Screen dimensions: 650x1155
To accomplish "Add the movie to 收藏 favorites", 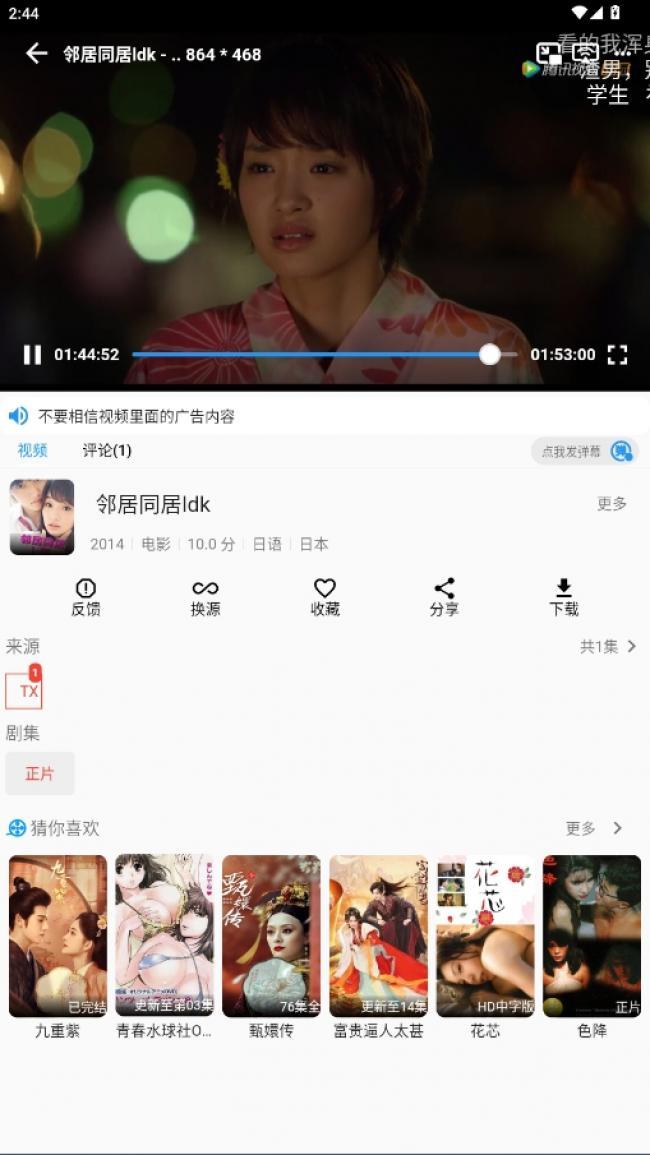I will [x=325, y=597].
